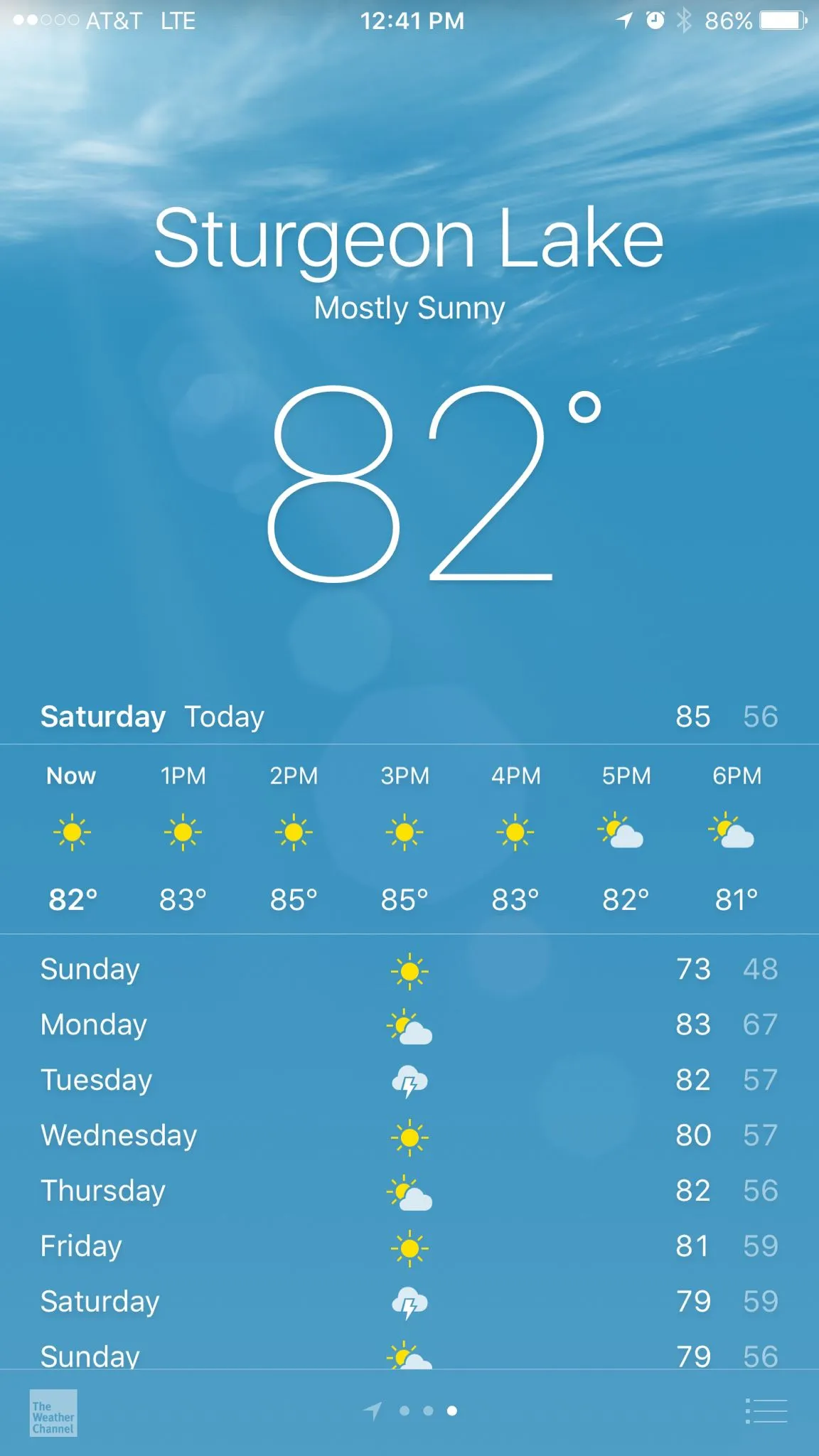Open the city list menu icon

tap(766, 1411)
